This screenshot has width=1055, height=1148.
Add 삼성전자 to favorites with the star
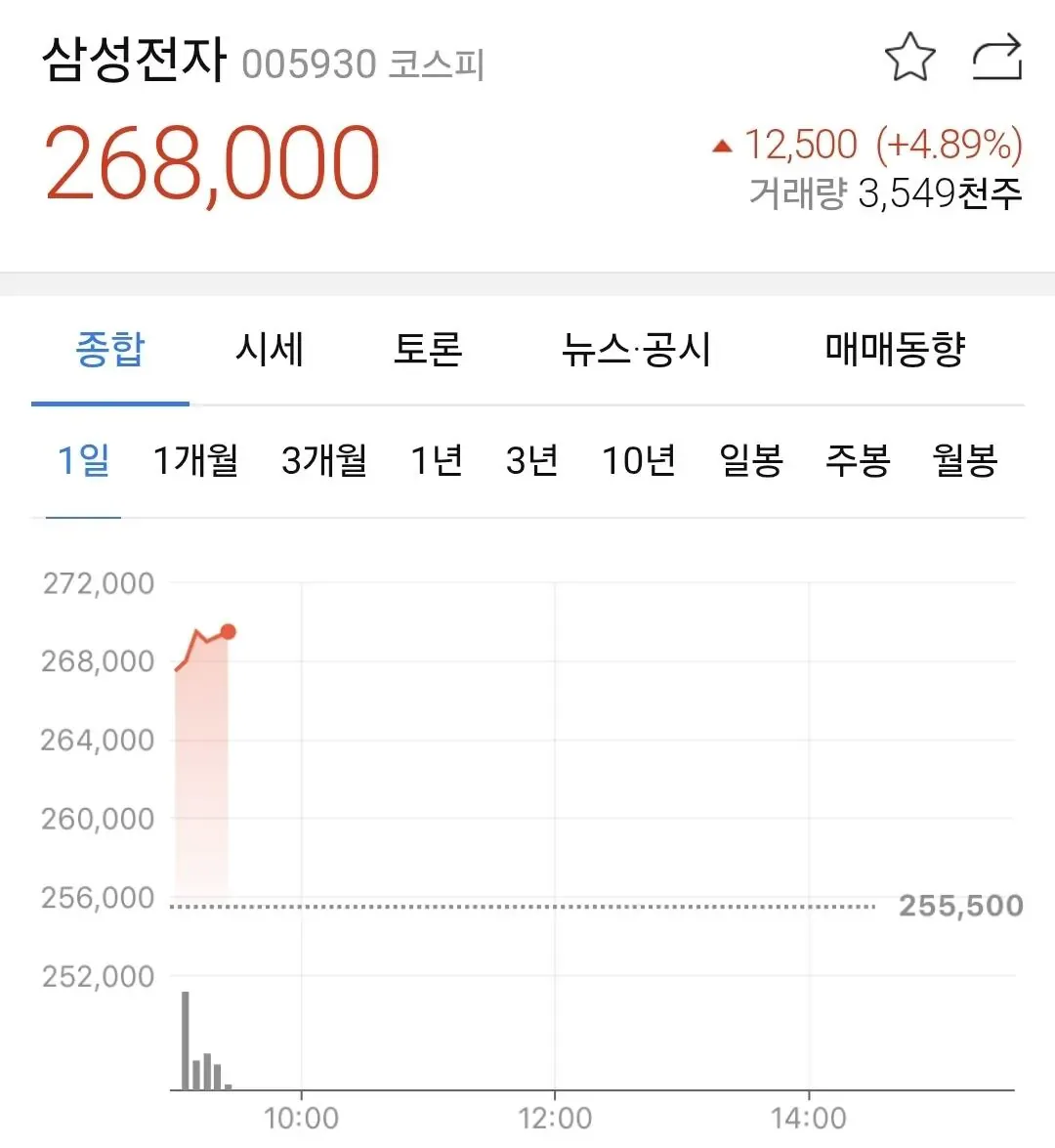[x=910, y=57]
